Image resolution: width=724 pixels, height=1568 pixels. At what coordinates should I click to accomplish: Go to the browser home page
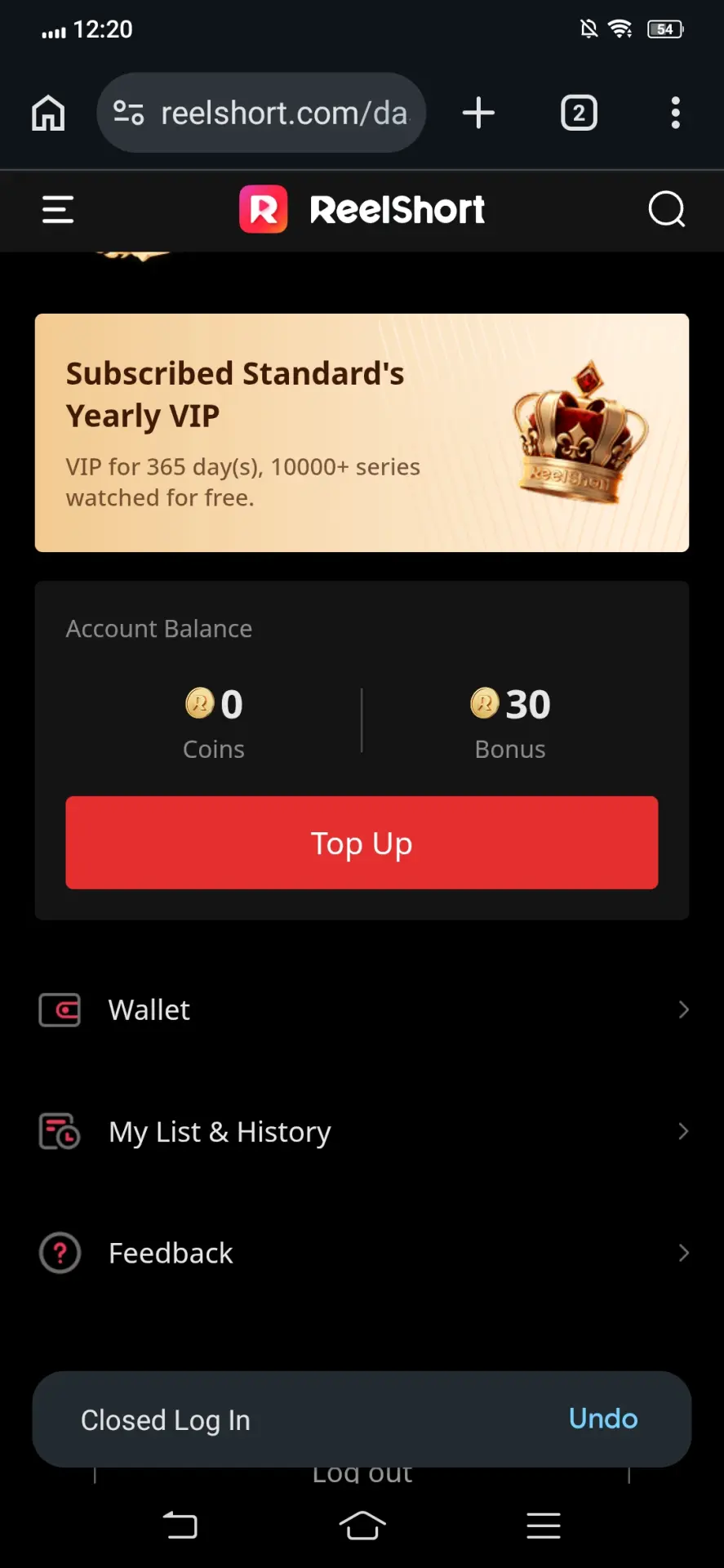48,113
